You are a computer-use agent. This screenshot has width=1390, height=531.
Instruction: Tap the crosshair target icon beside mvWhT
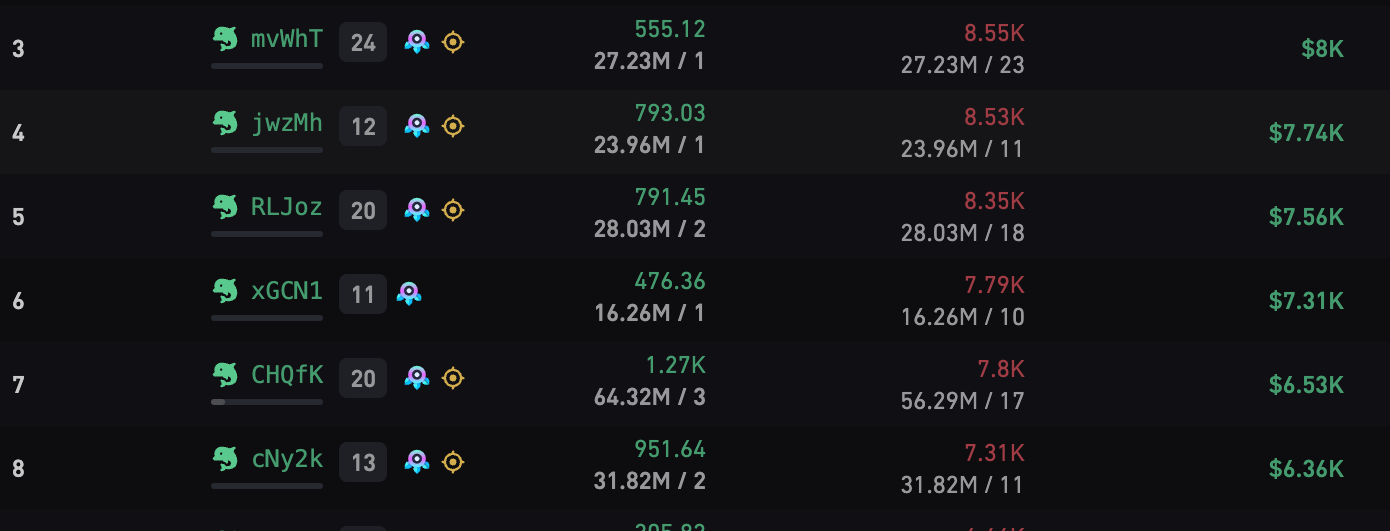pyautogui.click(x=453, y=42)
